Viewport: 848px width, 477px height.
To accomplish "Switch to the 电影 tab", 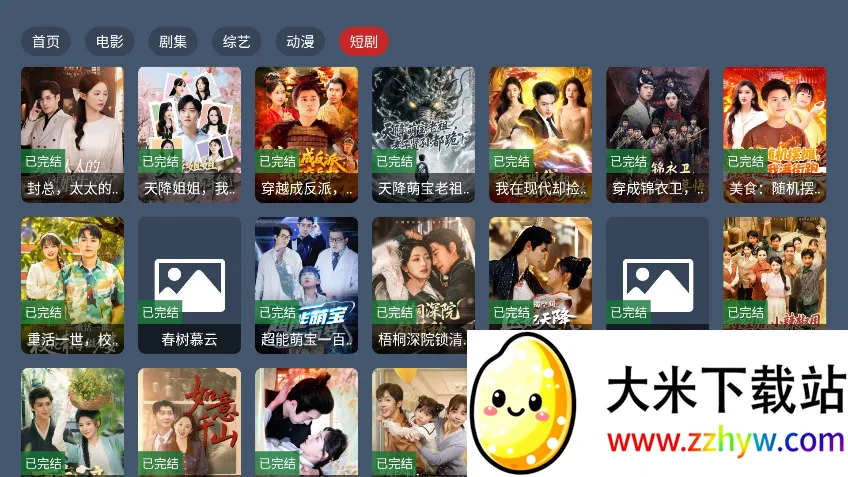I will tap(110, 41).
